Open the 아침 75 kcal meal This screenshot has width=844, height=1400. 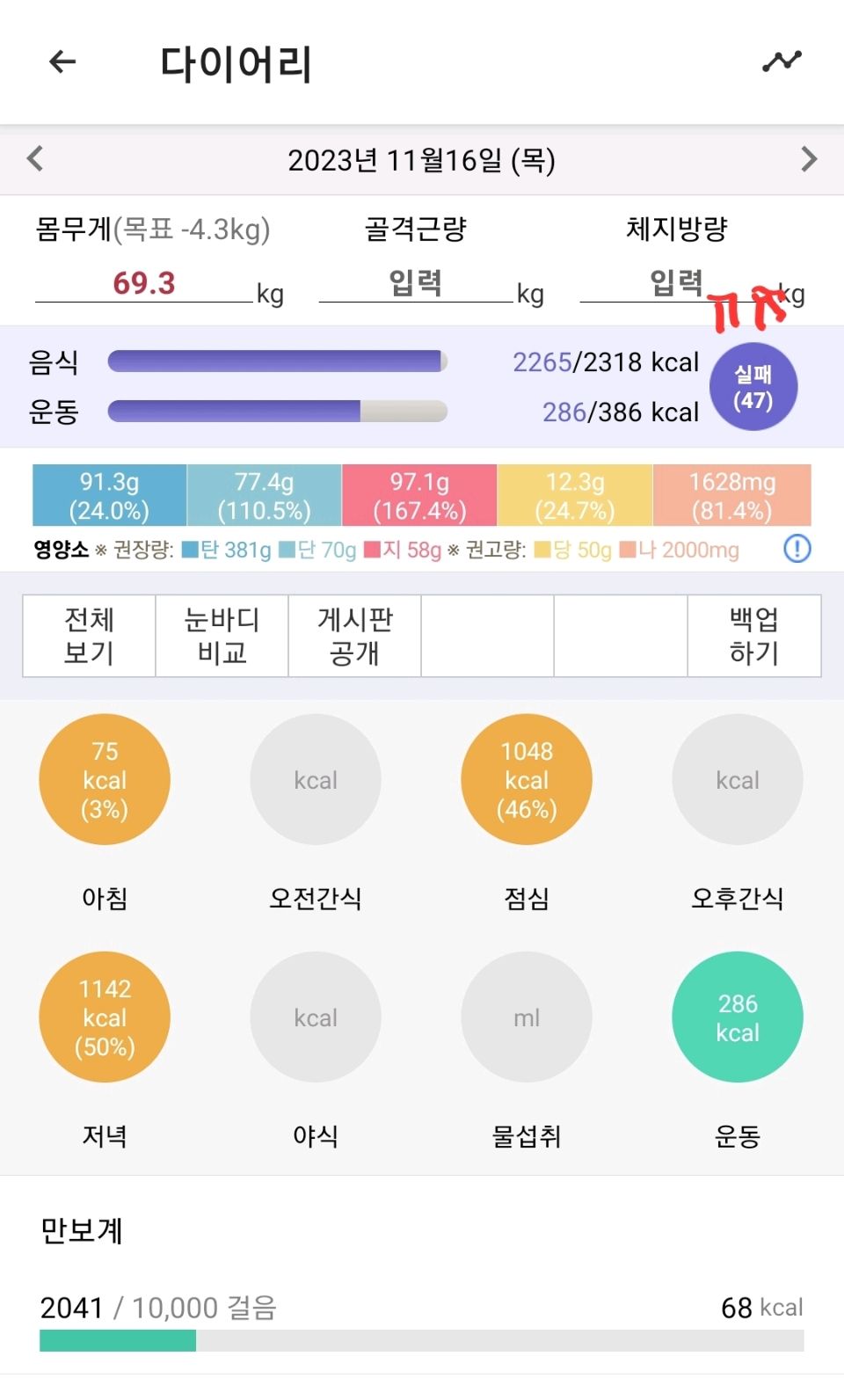[105, 780]
